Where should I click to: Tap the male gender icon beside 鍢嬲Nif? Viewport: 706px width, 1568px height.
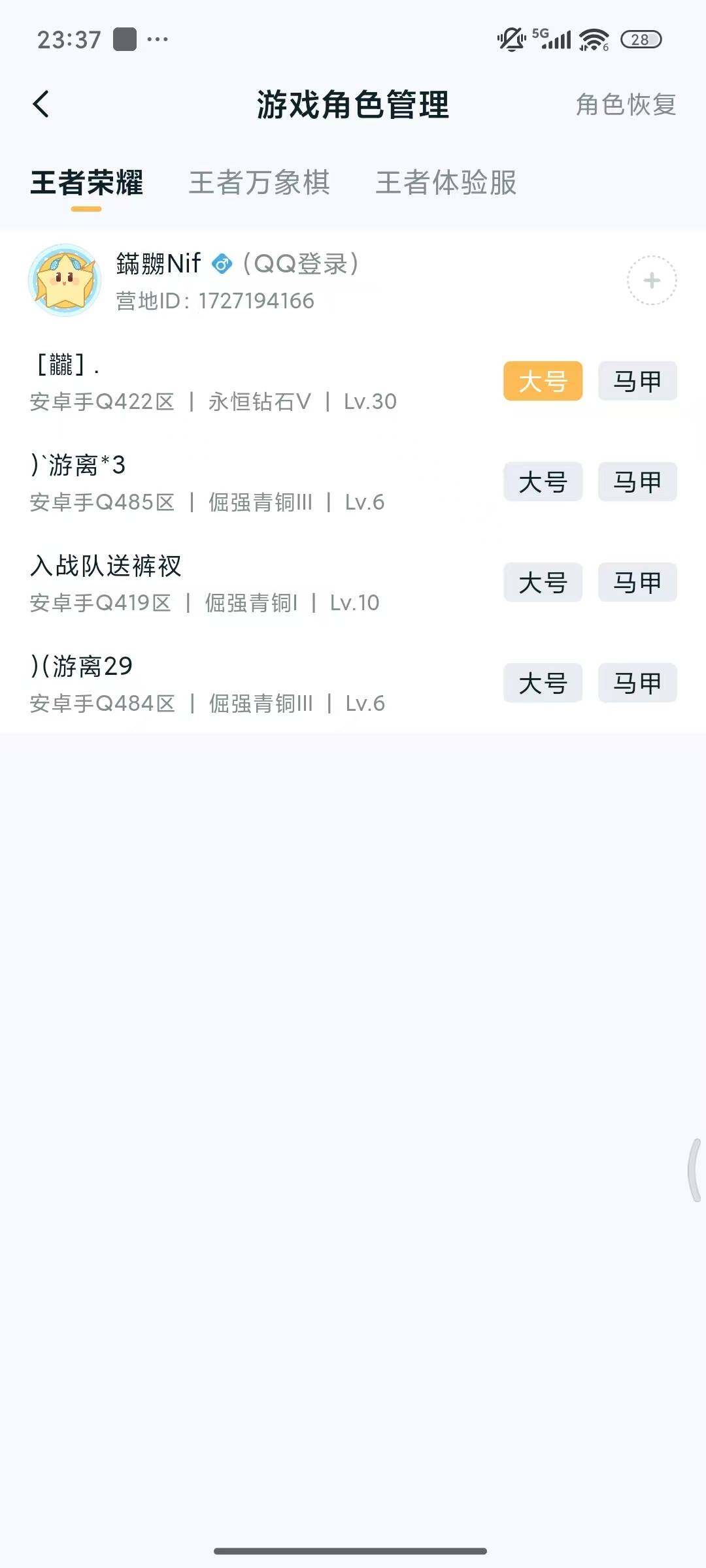pyautogui.click(x=222, y=263)
